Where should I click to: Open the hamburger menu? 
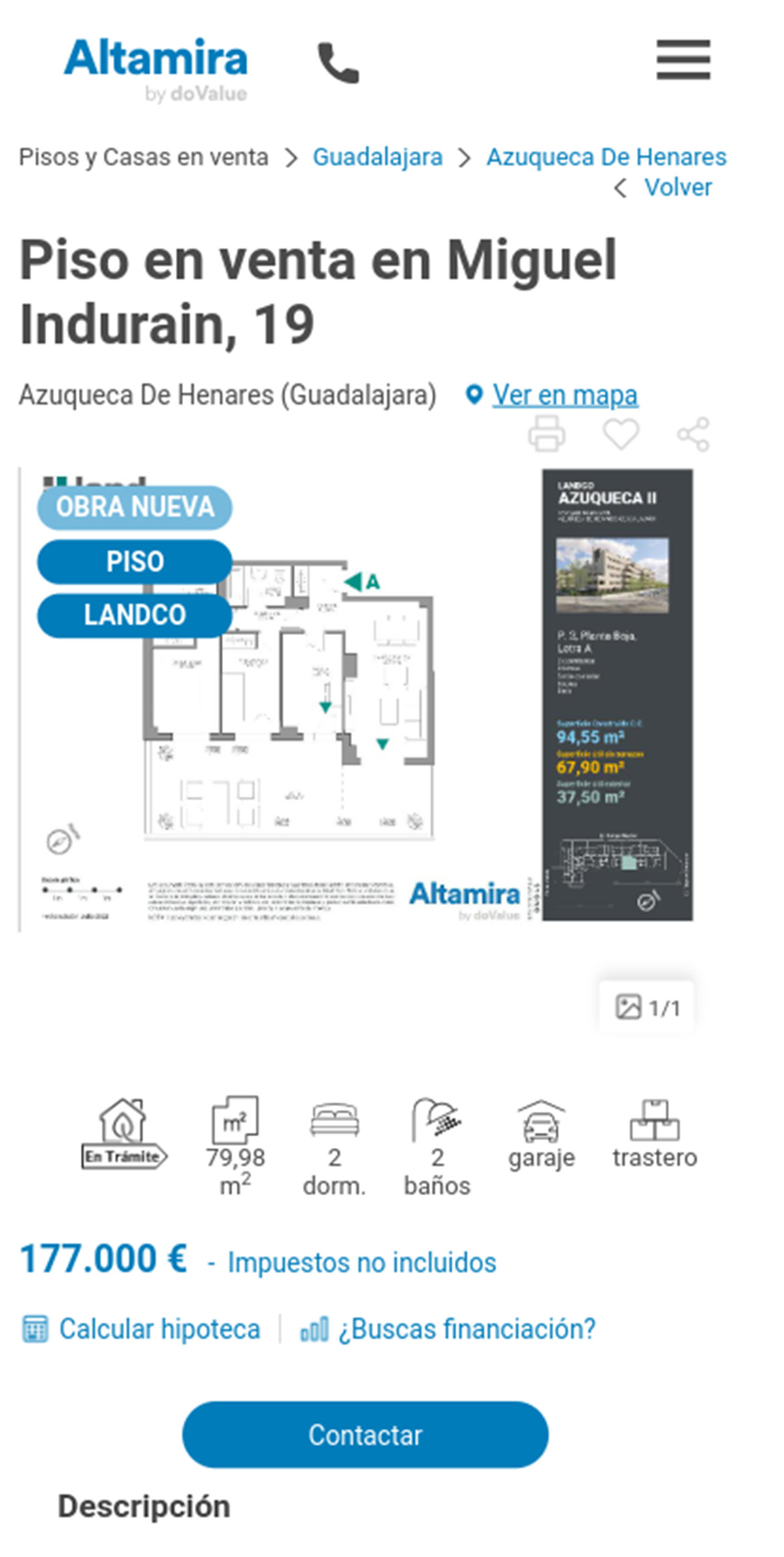tap(683, 59)
